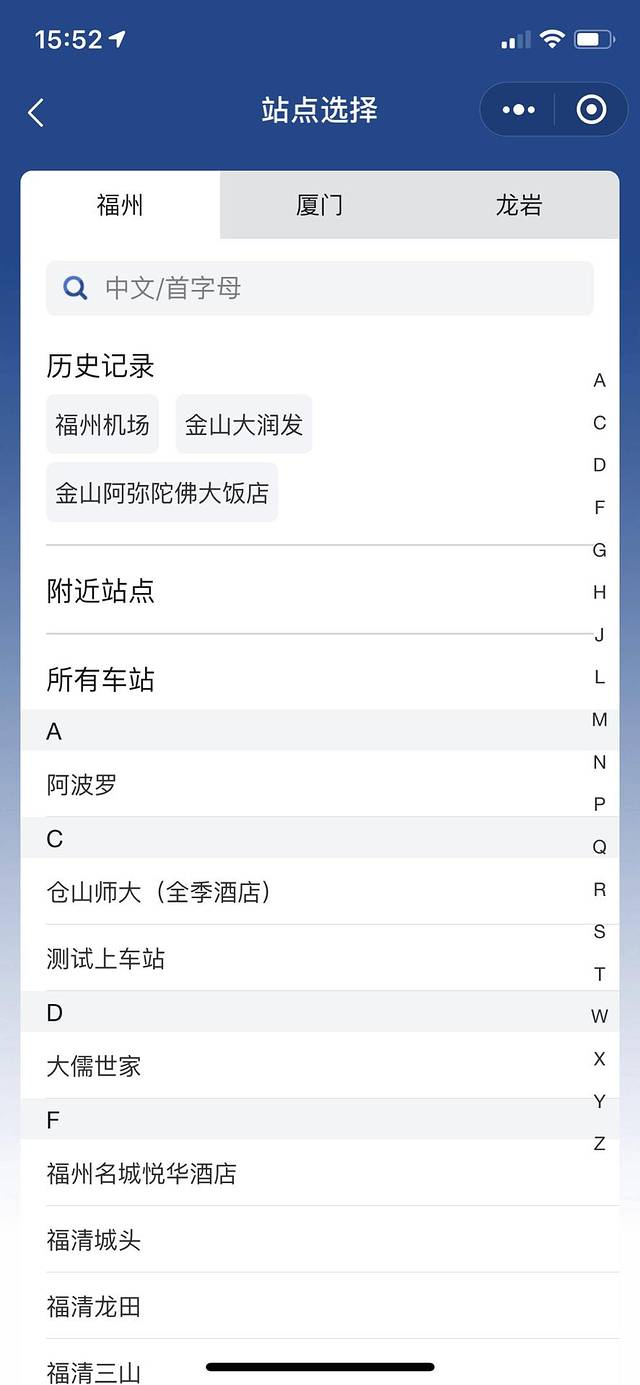The width and height of the screenshot is (640, 1385).
Task: Switch to the 龙岩 tab
Action: click(x=519, y=206)
